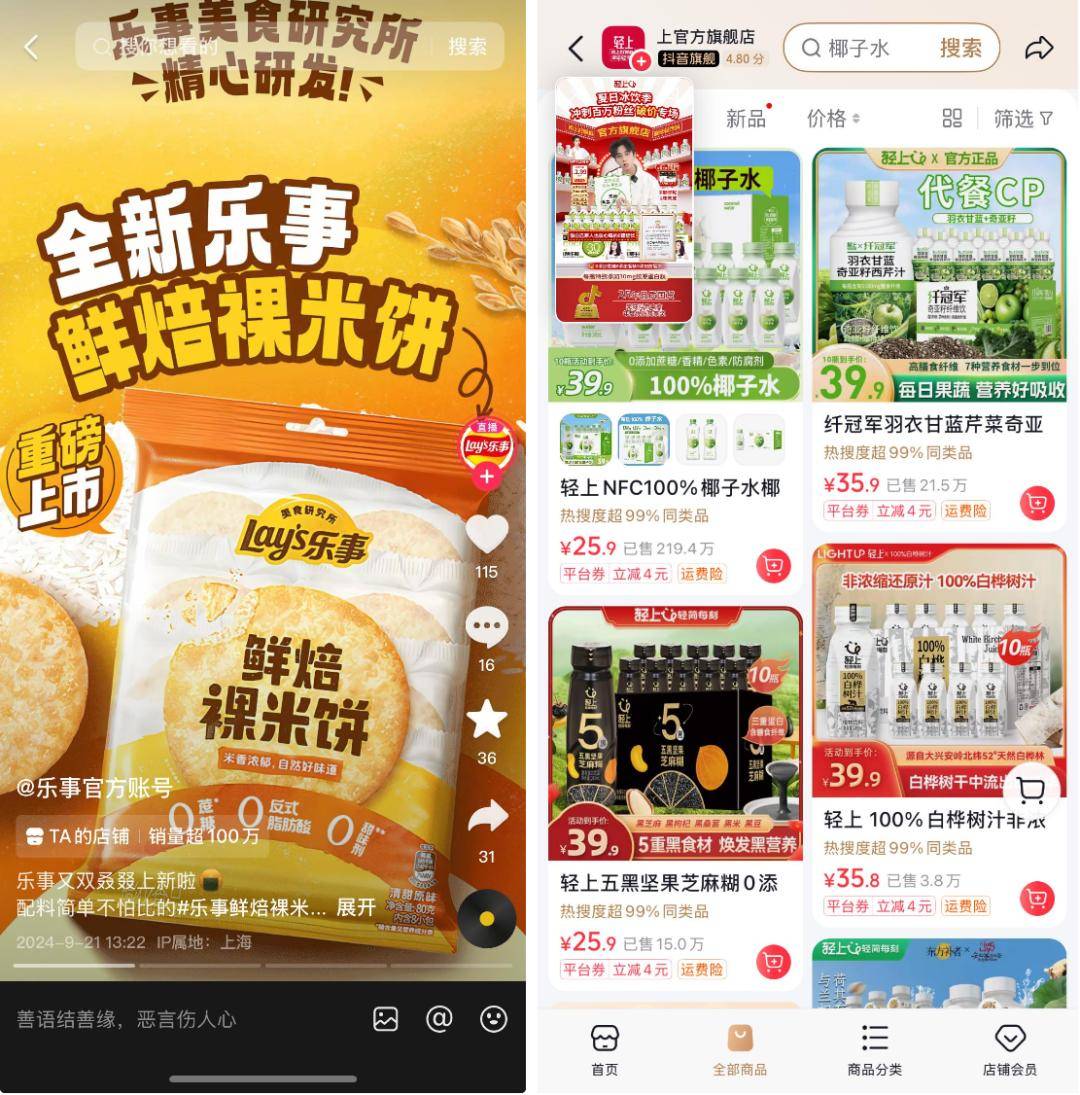Share the 轻上 flagship store

click(x=1040, y=48)
